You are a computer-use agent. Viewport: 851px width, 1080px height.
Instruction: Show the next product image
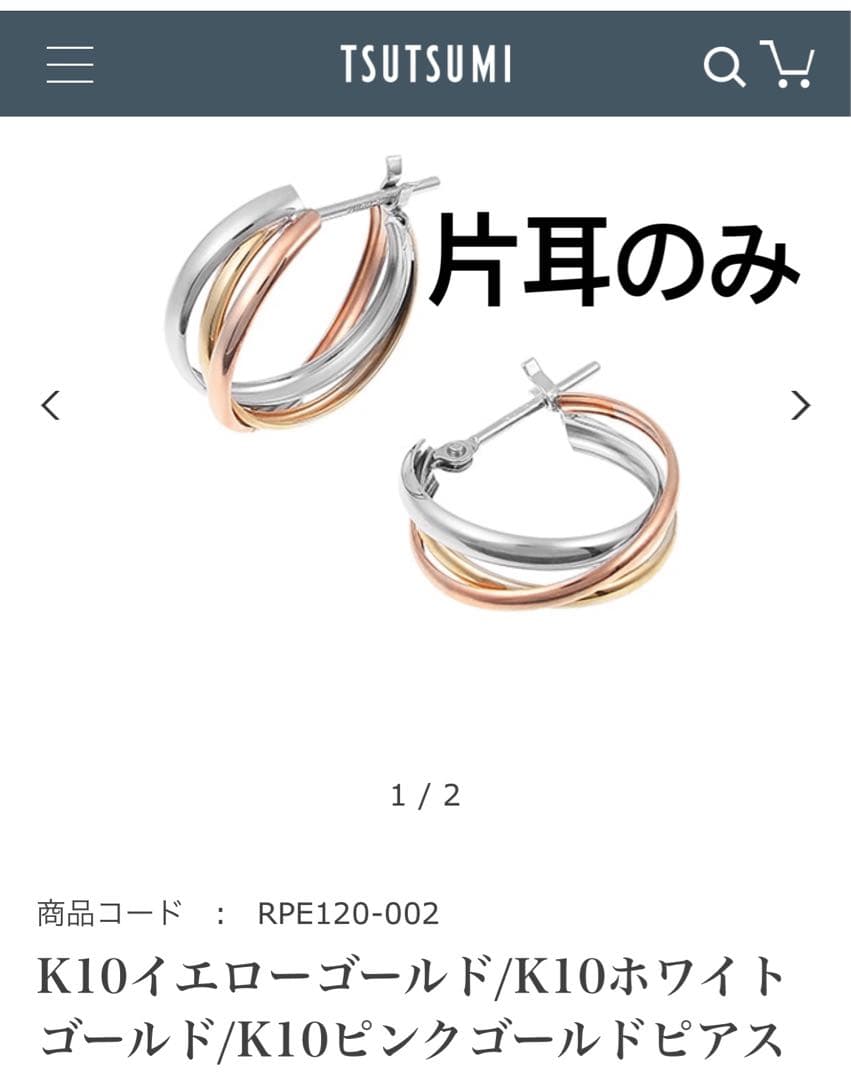tap(800, 405)
